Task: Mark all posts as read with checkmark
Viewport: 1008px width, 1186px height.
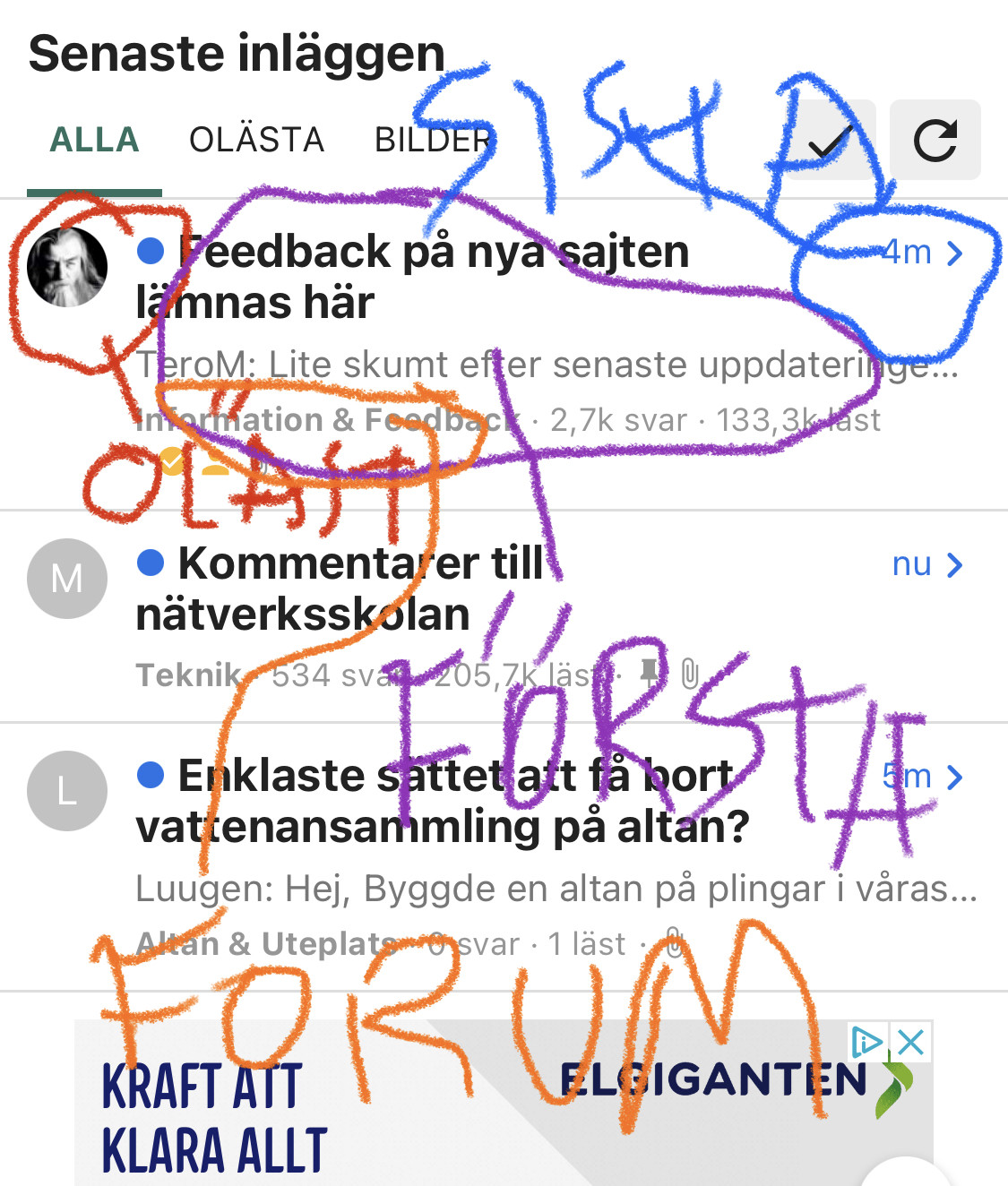Action: [831, 141]
